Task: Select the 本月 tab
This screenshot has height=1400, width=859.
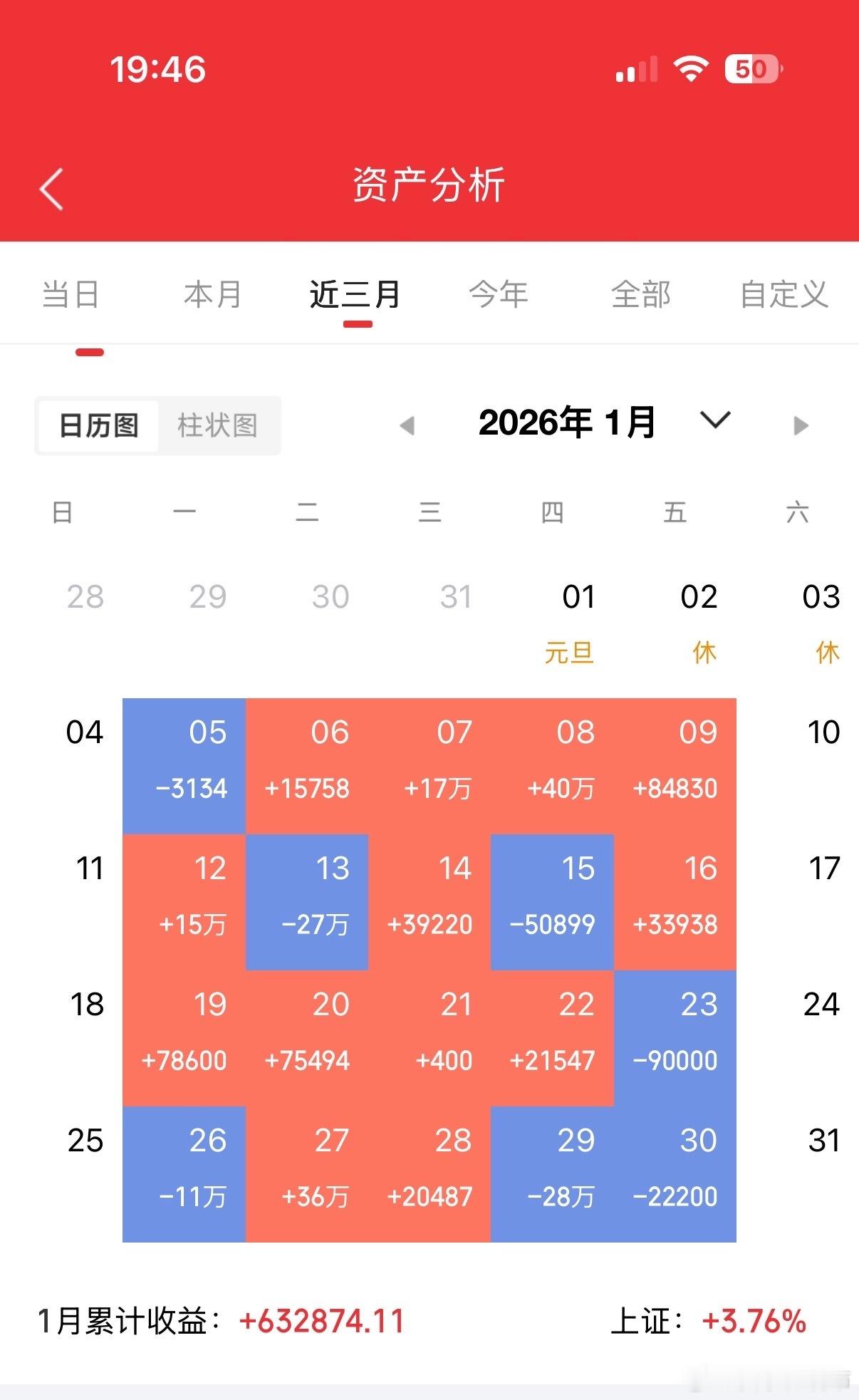Action: click(x=212, y=294)
